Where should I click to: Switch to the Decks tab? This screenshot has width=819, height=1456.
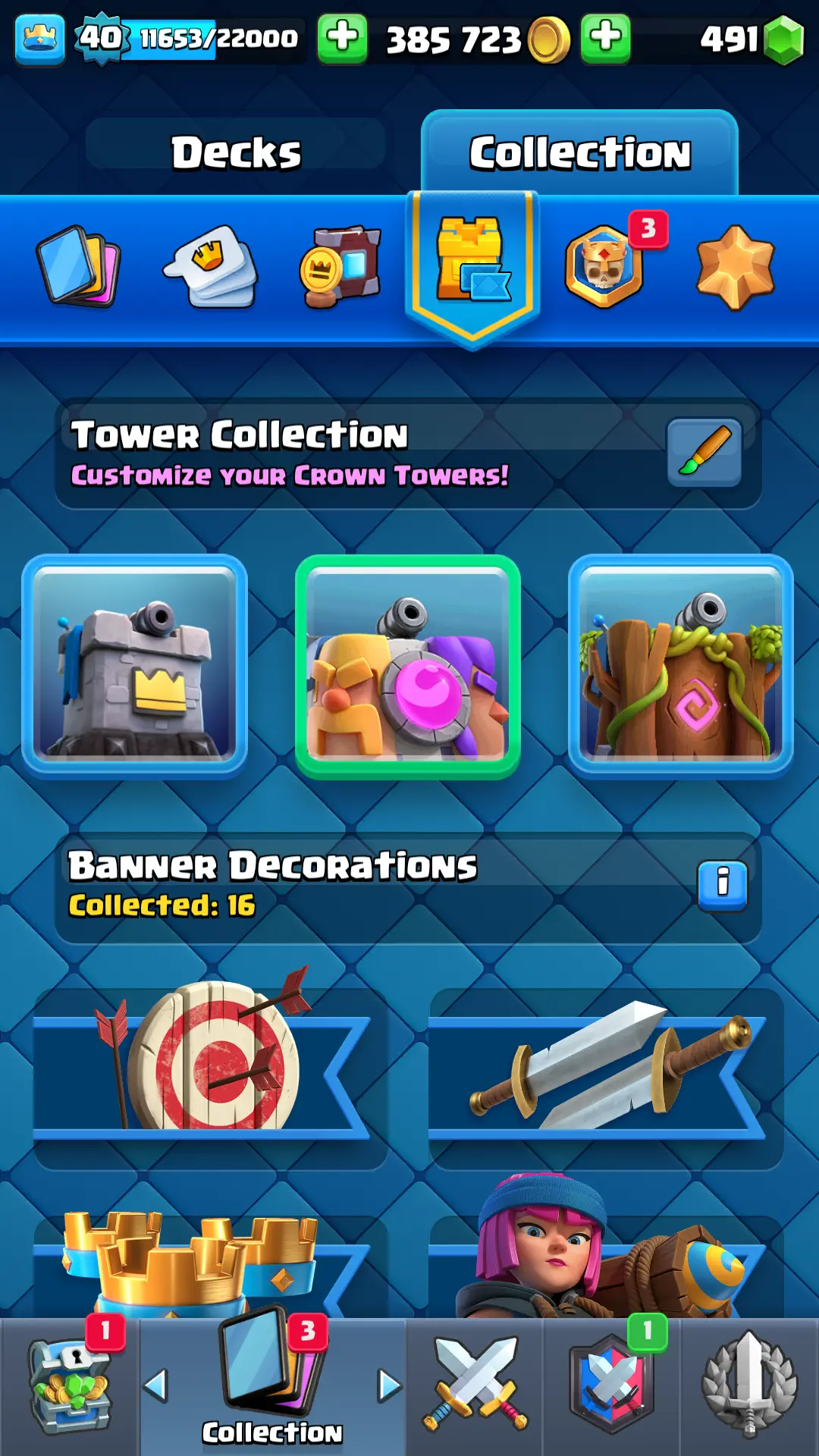[x=235, y=152]
